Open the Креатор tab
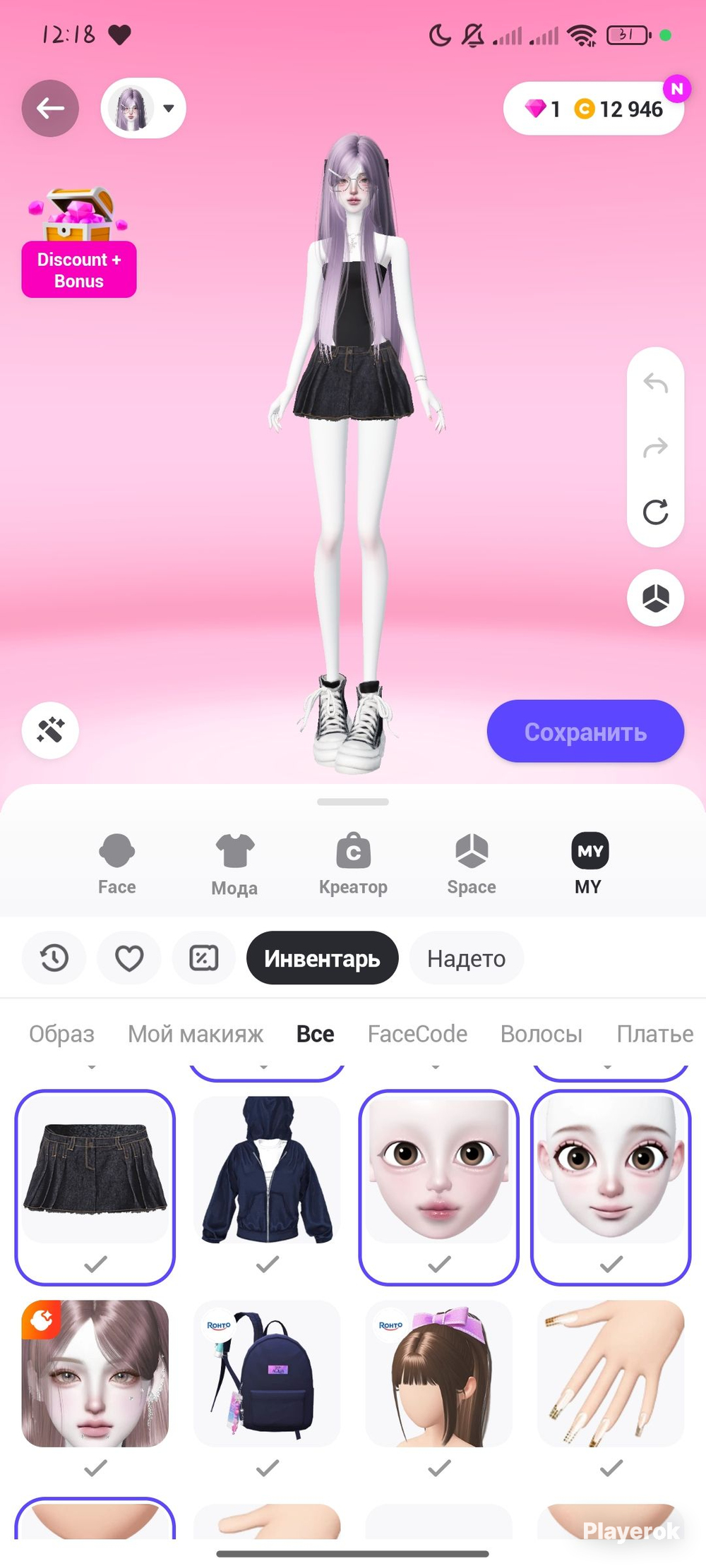The image size is (706, 1568). pos(353,864)
